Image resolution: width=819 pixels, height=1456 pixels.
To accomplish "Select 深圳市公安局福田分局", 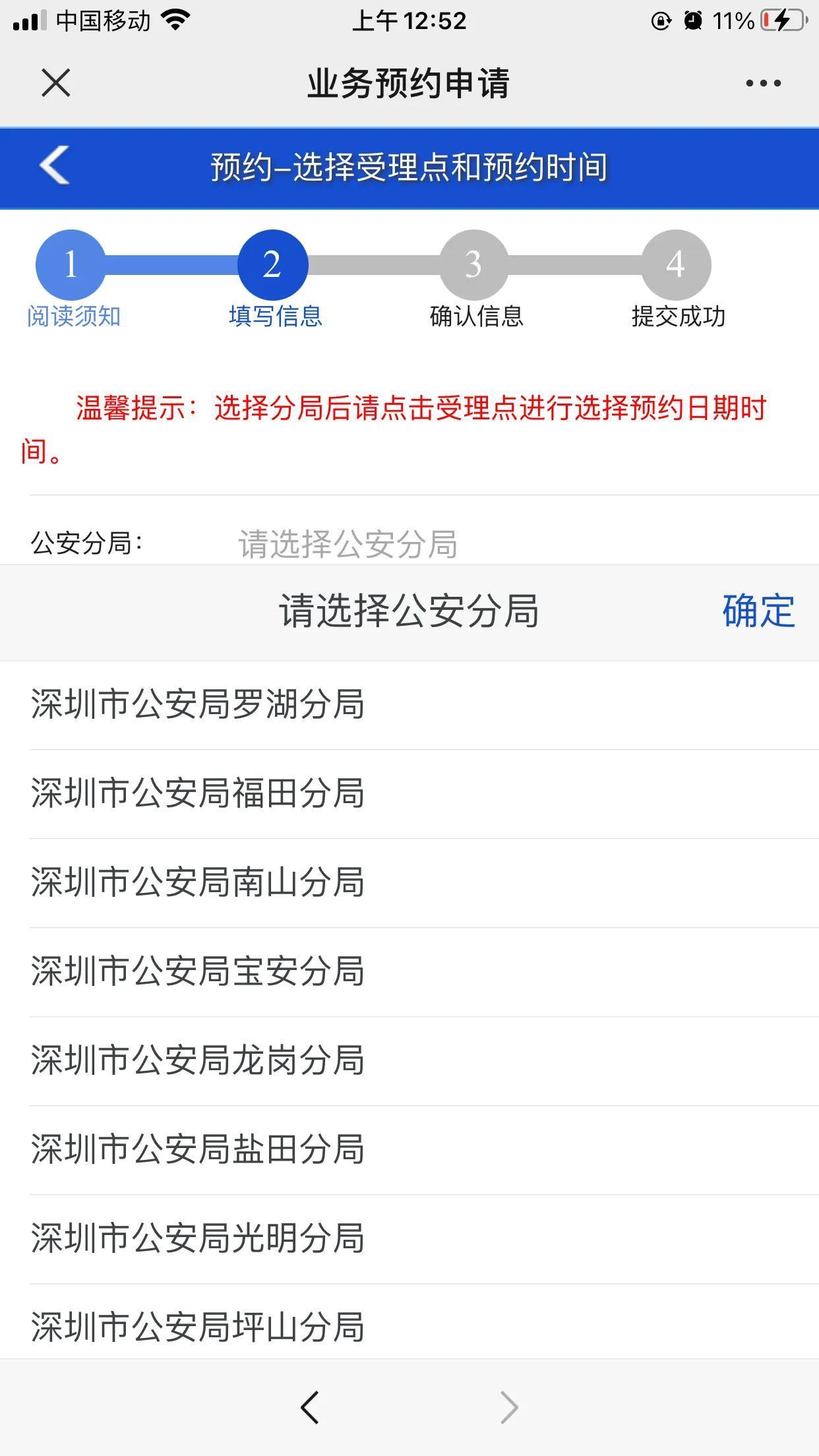I will [x=409, y=794].
